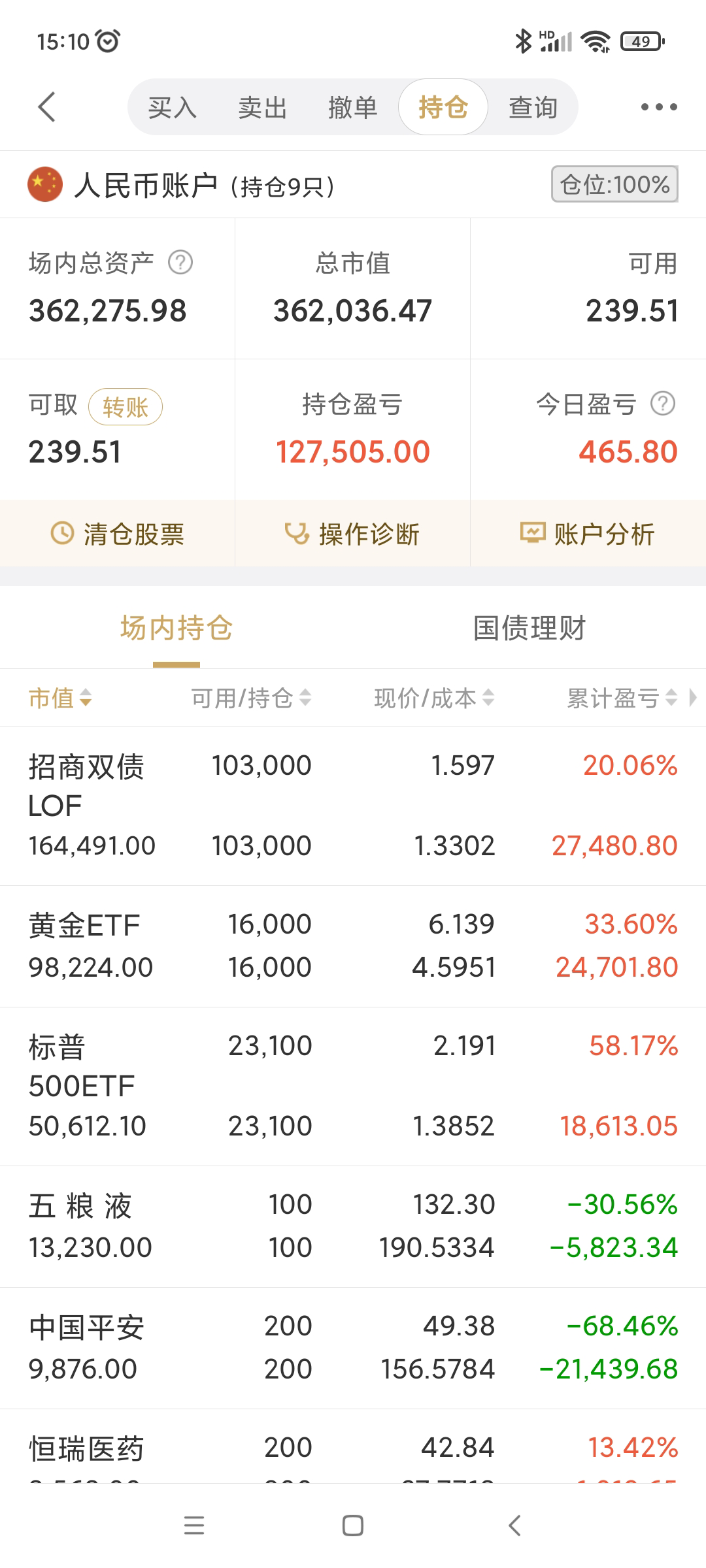Show help for 场内总资产
706x1568 pixels.
[180, 263]
